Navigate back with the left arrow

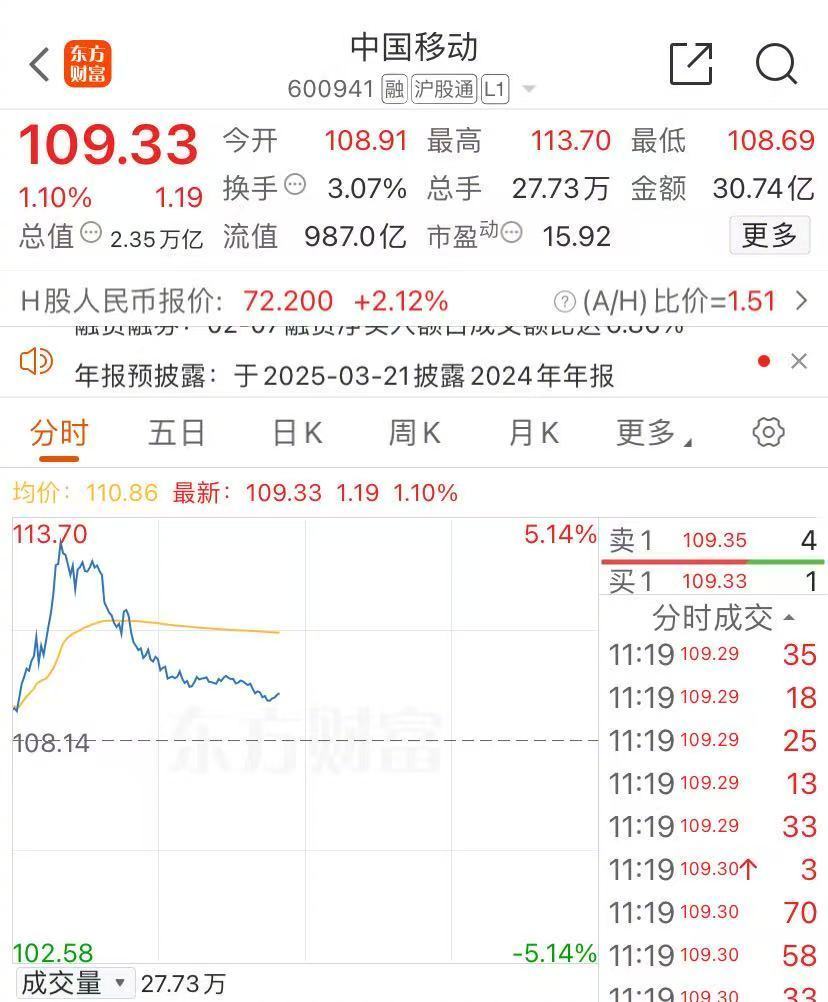(x=37, y=64)
